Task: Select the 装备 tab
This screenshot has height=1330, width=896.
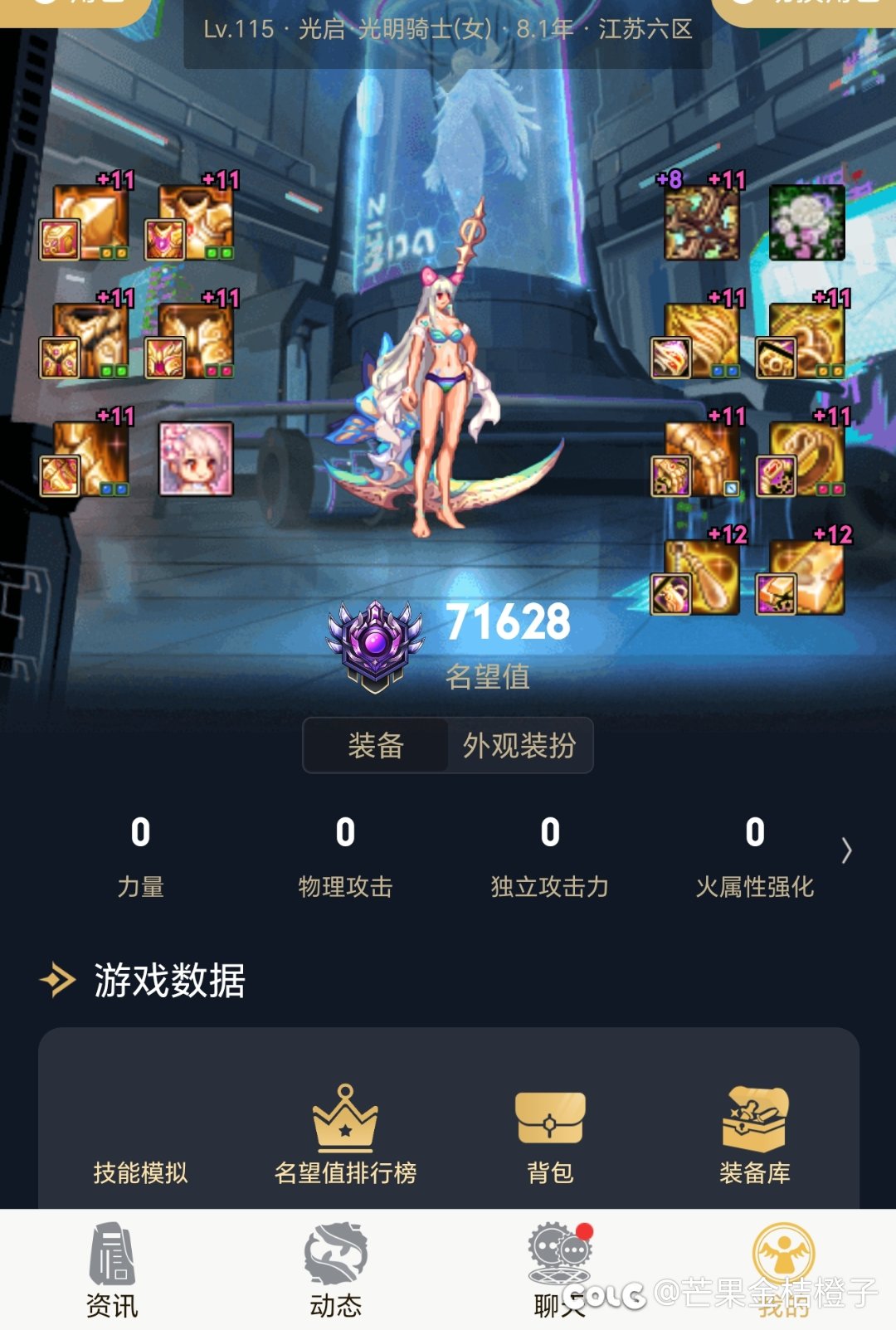Action: click(375, 745)
